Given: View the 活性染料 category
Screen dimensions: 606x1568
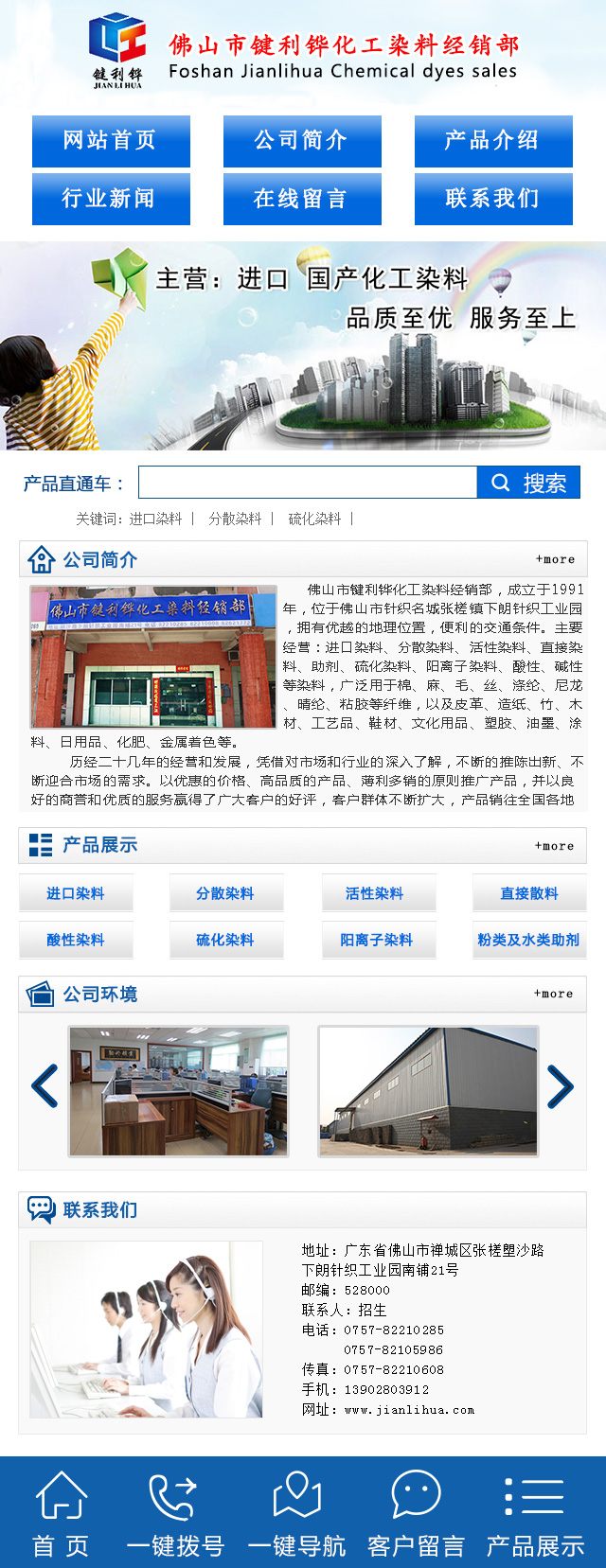Looking at the screenshot, I should tap(375, 893).
